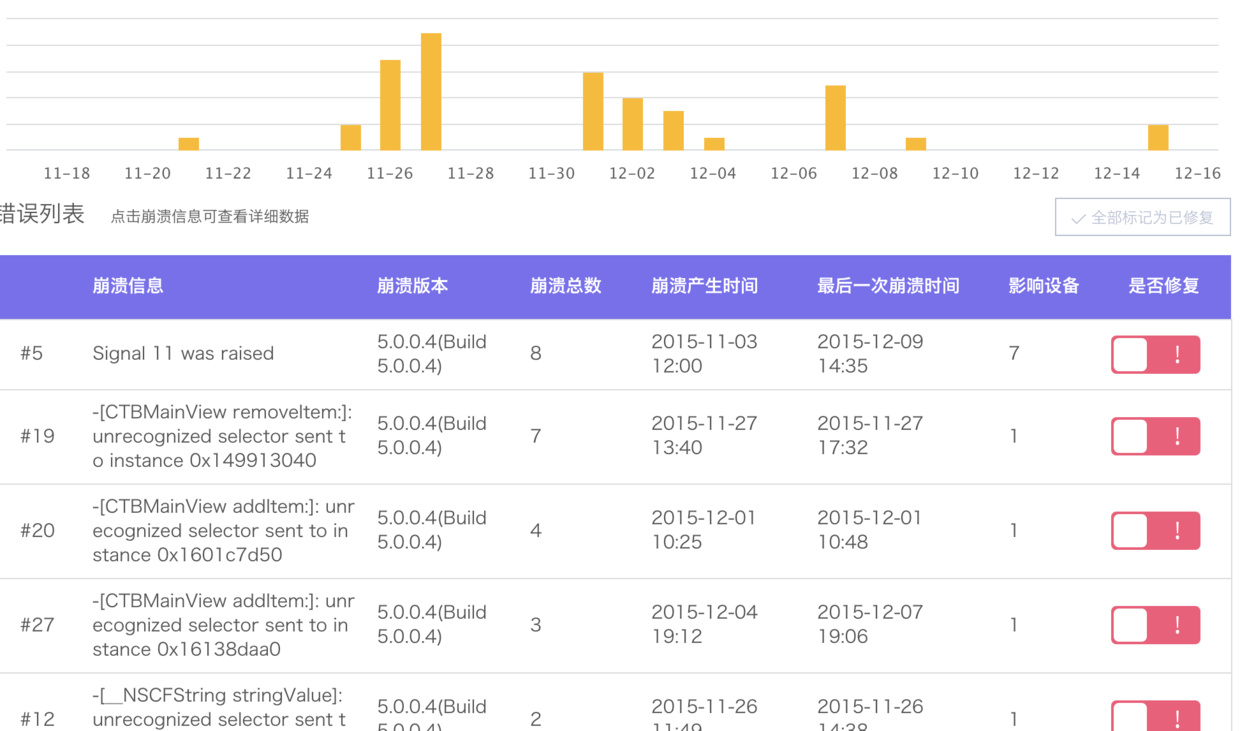The height and width of the screenshot is (731, 1240).
Task: Show details for crash #27 addItem
Action: [x=222, y=624]
